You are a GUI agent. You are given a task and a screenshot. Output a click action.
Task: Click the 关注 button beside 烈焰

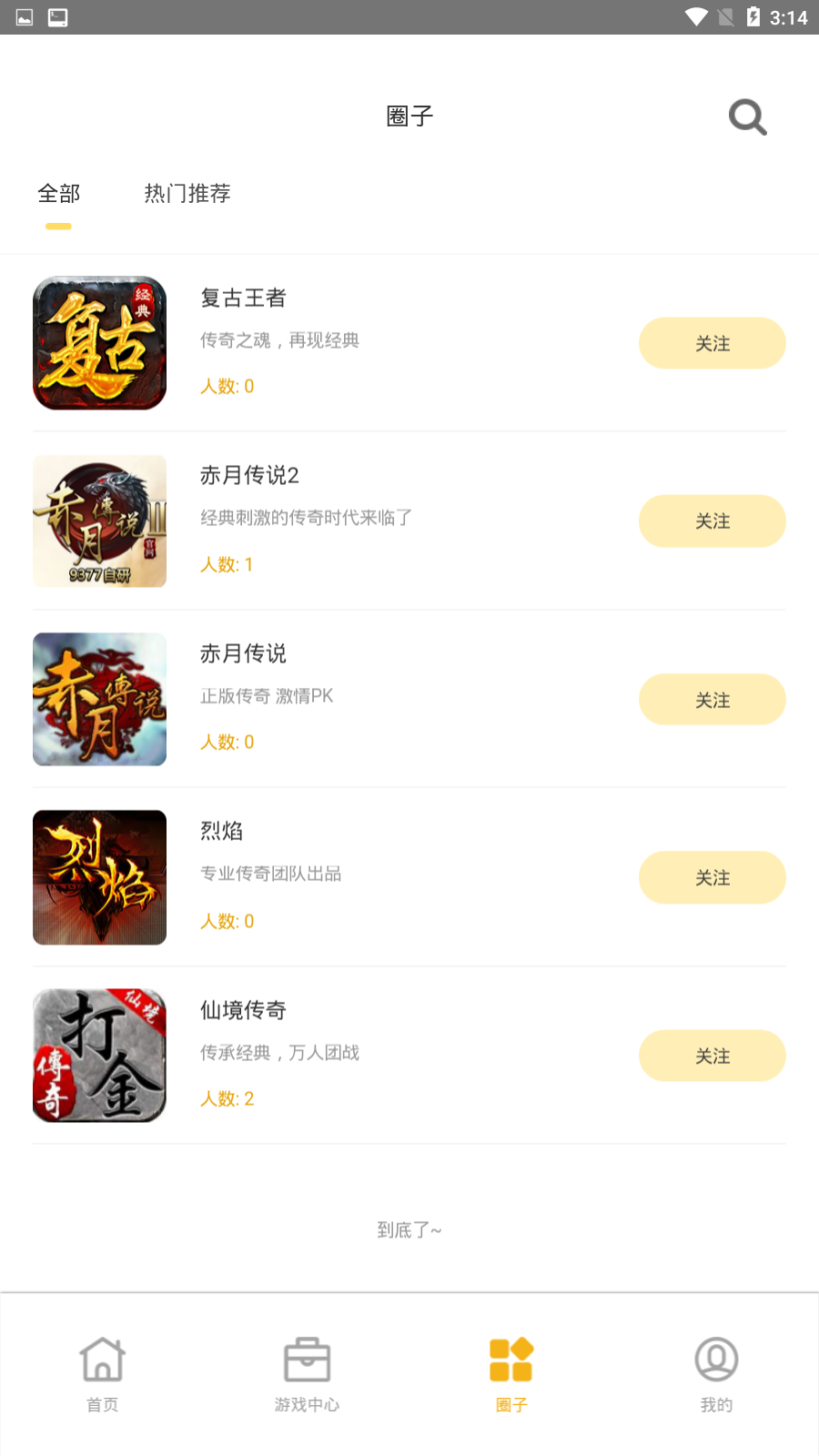pos(713,877)
